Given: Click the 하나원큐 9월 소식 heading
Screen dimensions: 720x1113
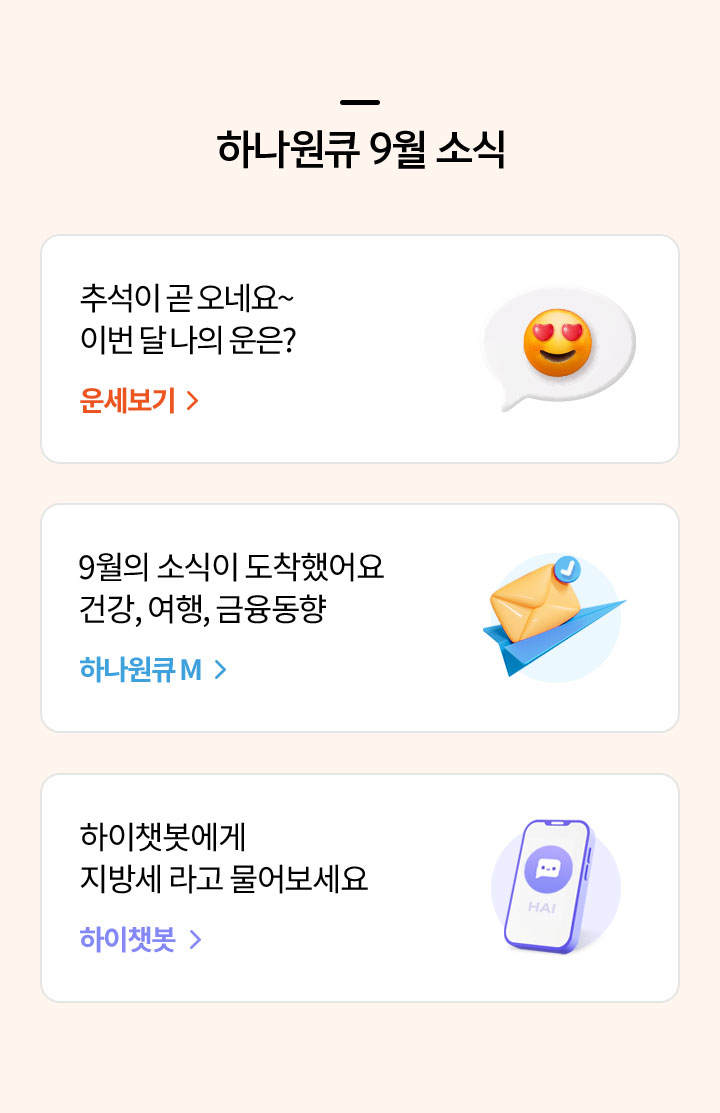Looking at the screenshot, I should pos(360,147).
